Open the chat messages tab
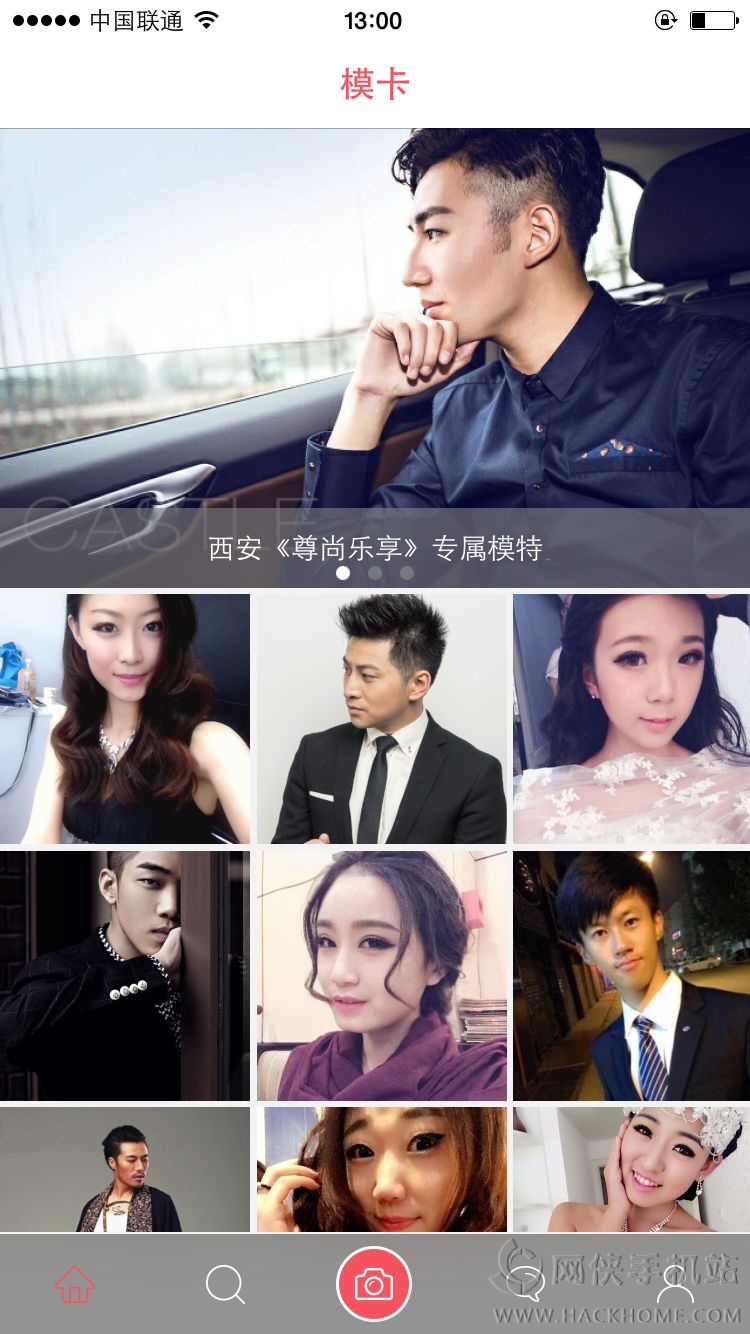 (x=526, y=1284)
